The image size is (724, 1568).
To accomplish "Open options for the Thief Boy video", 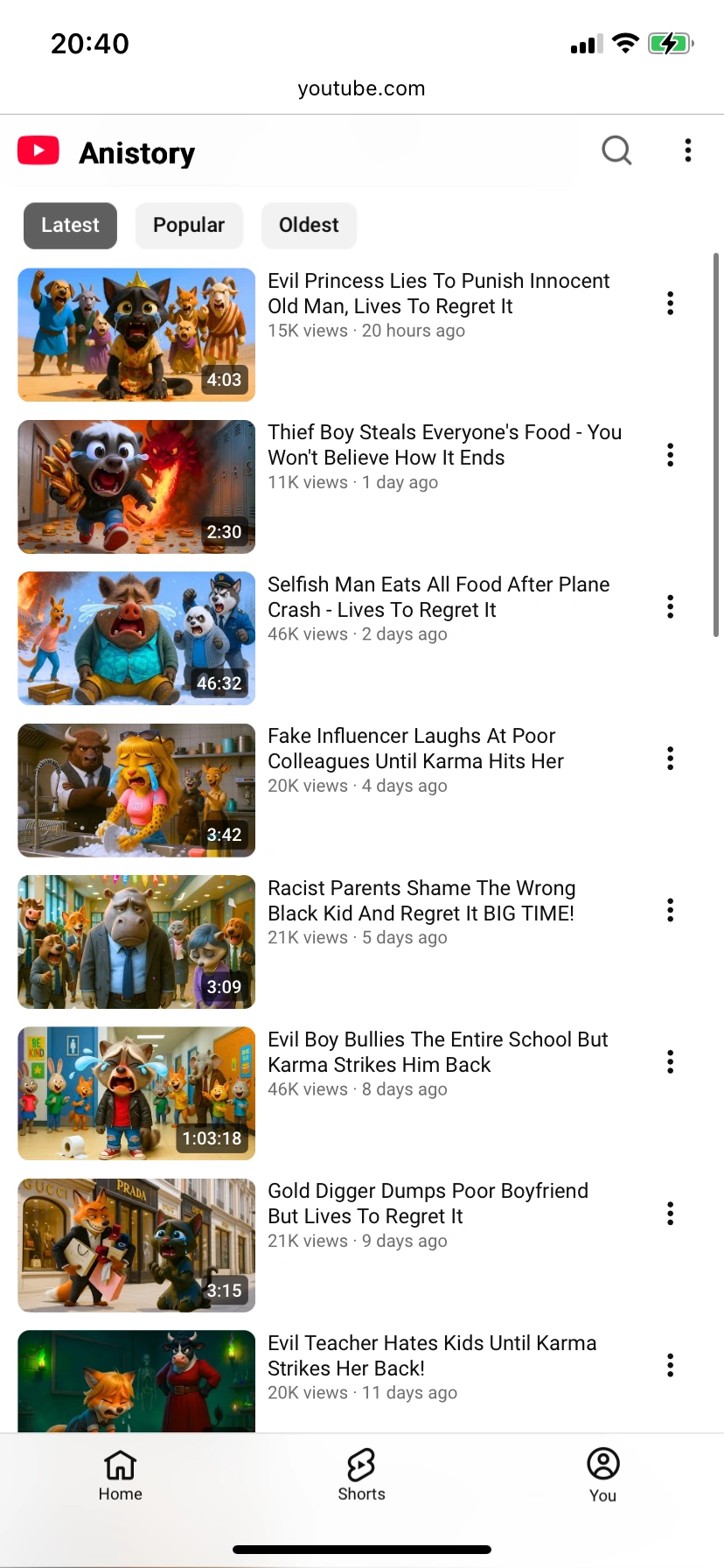I will click(669, 455).
